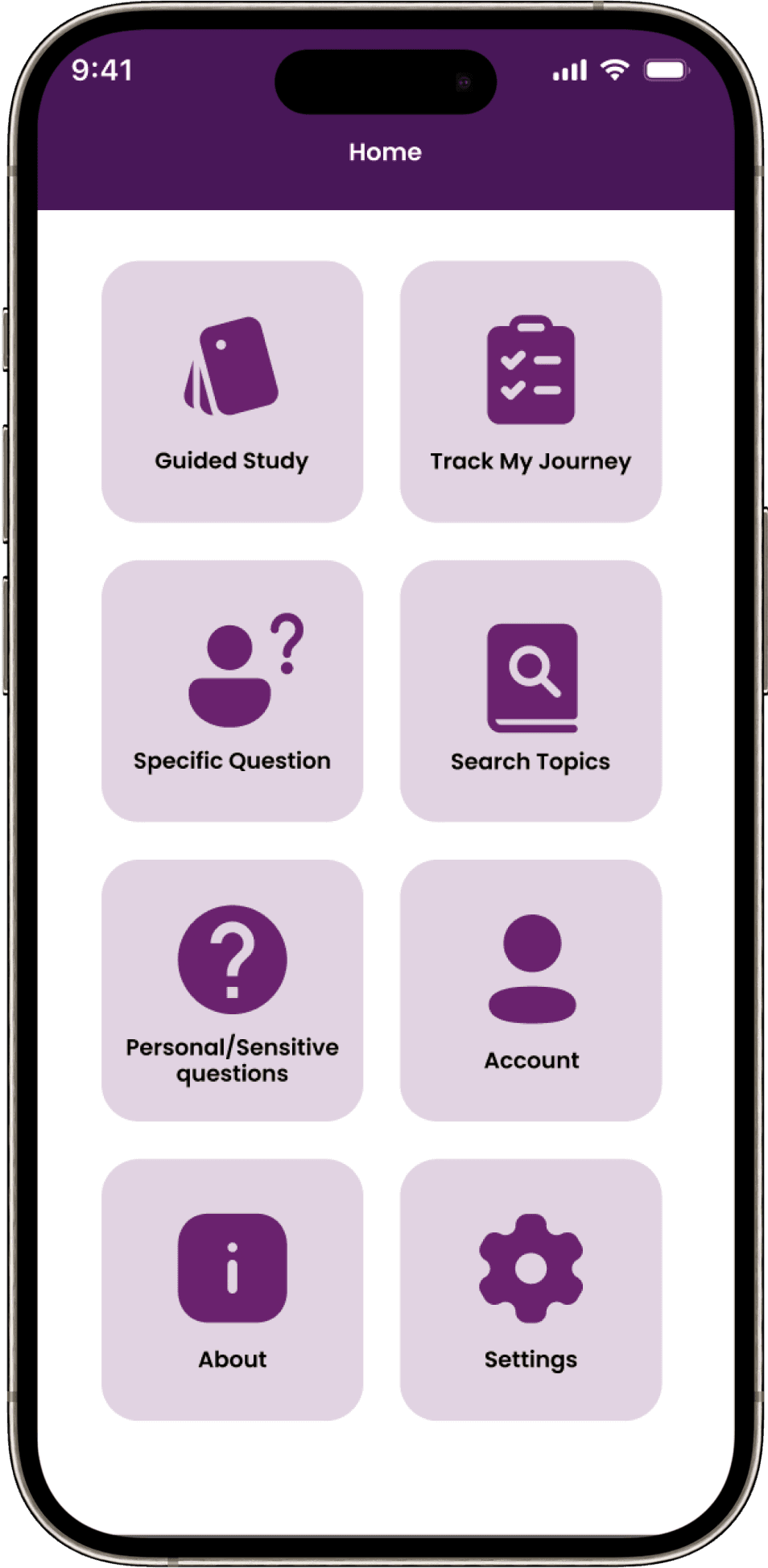Open Track My Journey

[531, 391]
